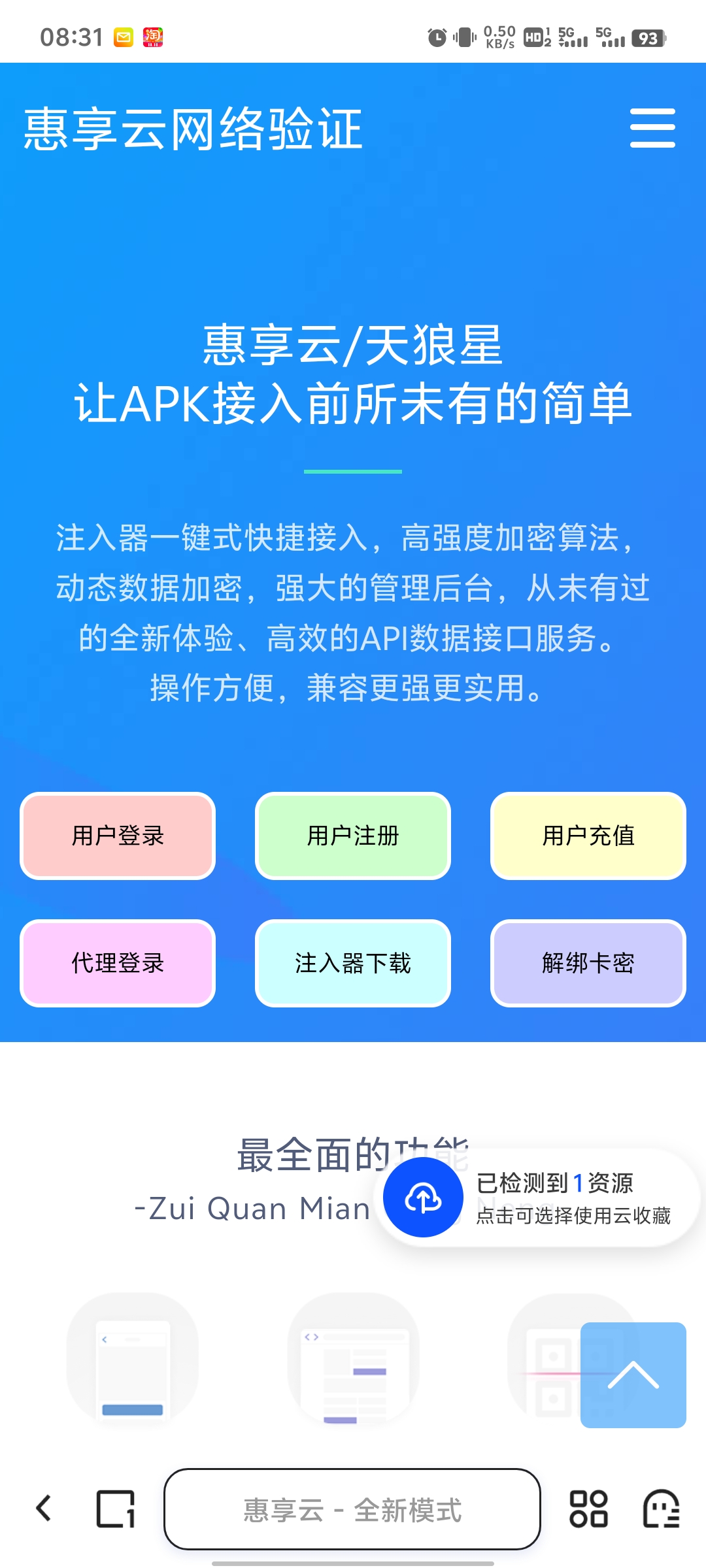The image size is (706, 1568).
Task: Open the 代理登录 agent login
Action: click(x=118, y=963)
